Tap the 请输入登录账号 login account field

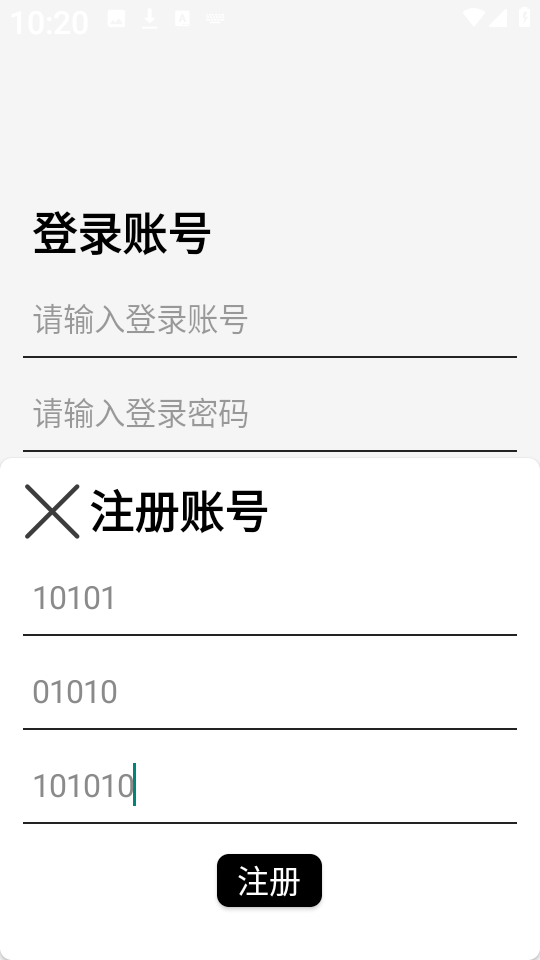pyautogui.click(x=270, y=320)
